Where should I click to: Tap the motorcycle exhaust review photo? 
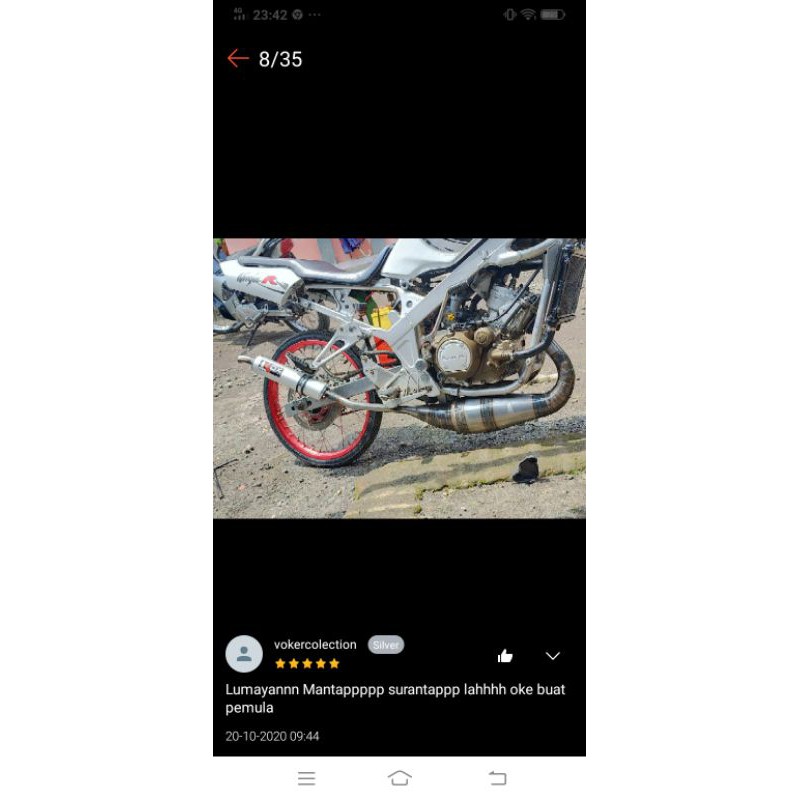(x=399, y=378)
